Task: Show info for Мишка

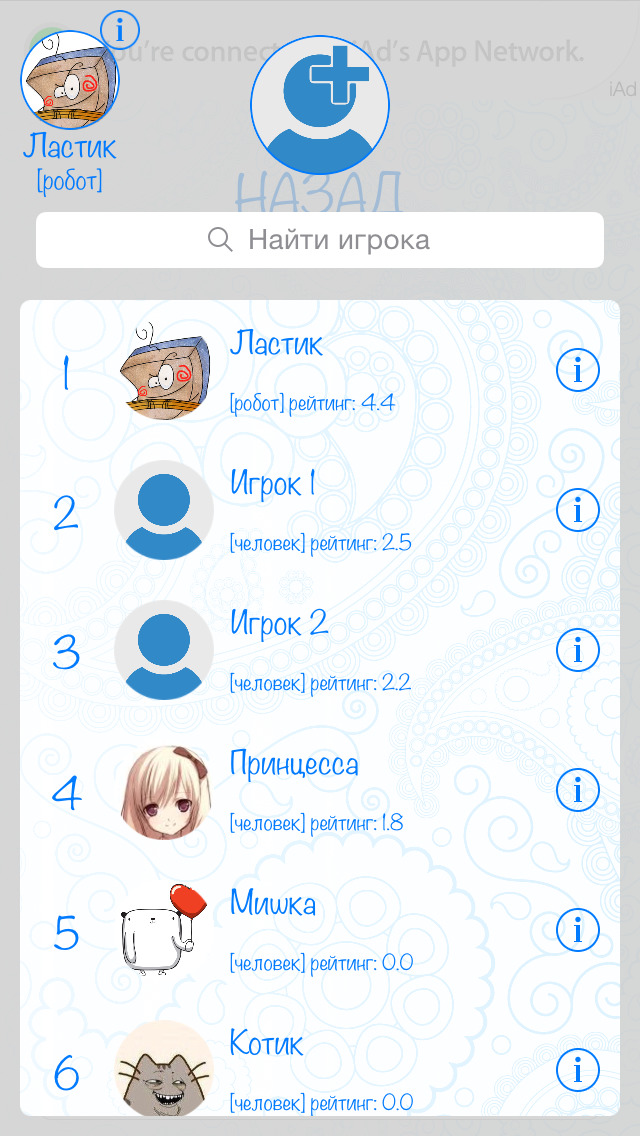Action: click(x=577, y=932)
